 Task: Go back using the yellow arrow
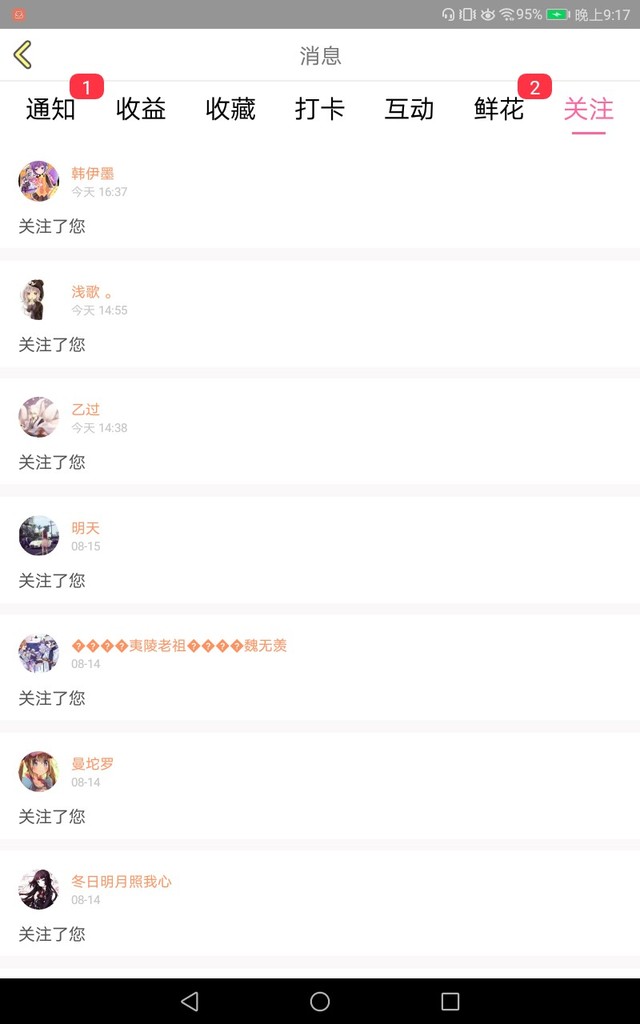(x=23, y=55)
